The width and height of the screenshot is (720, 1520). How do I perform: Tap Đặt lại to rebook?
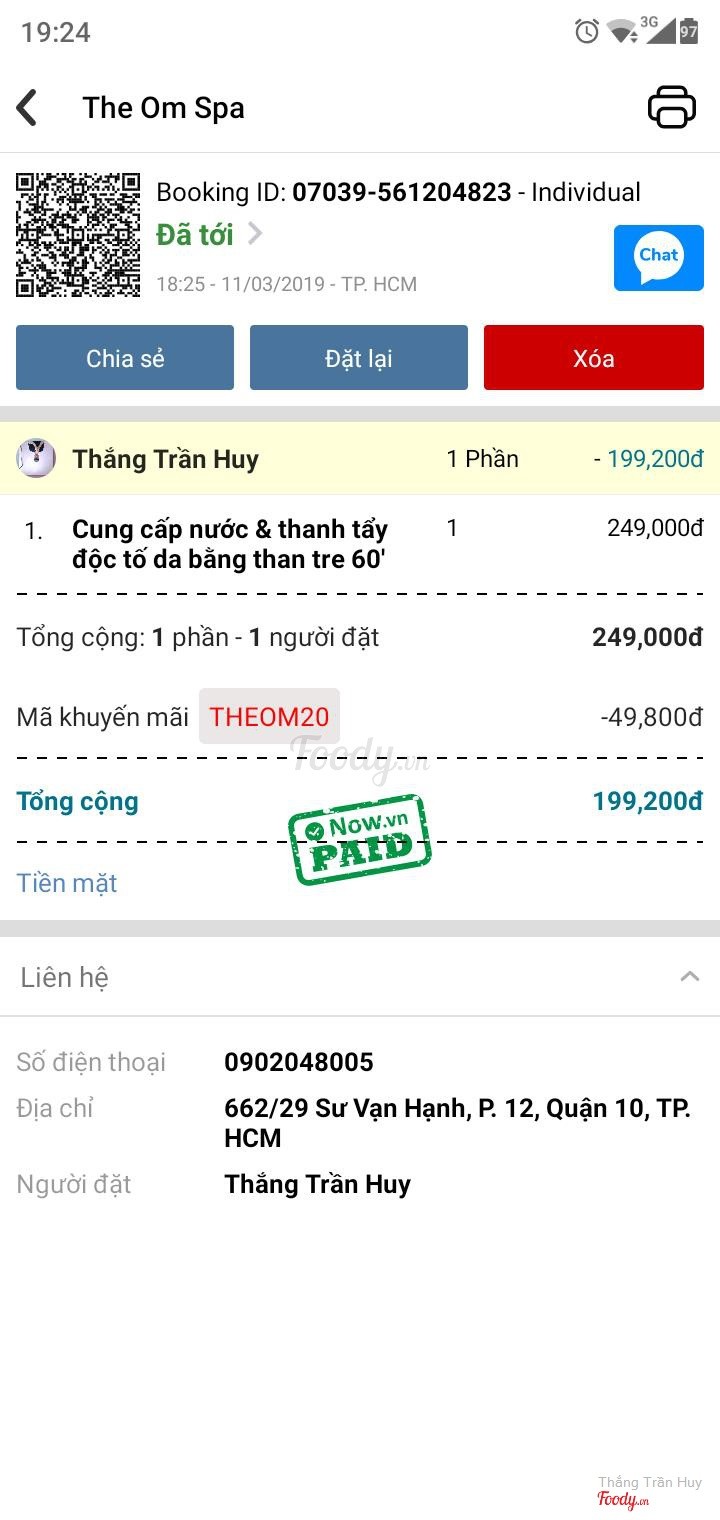coord(358,358)
